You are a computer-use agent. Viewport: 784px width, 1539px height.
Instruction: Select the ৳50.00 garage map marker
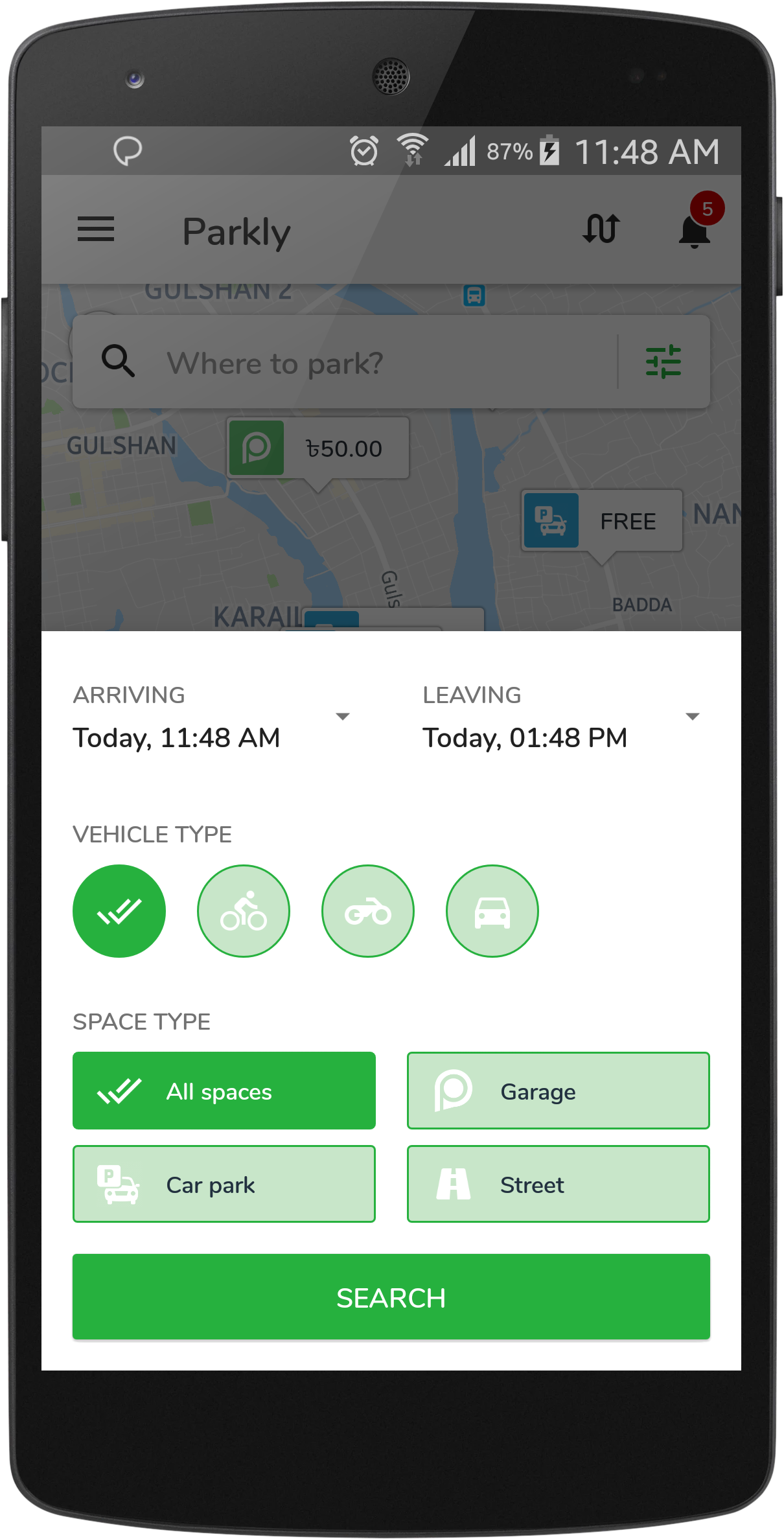point(317,448)
